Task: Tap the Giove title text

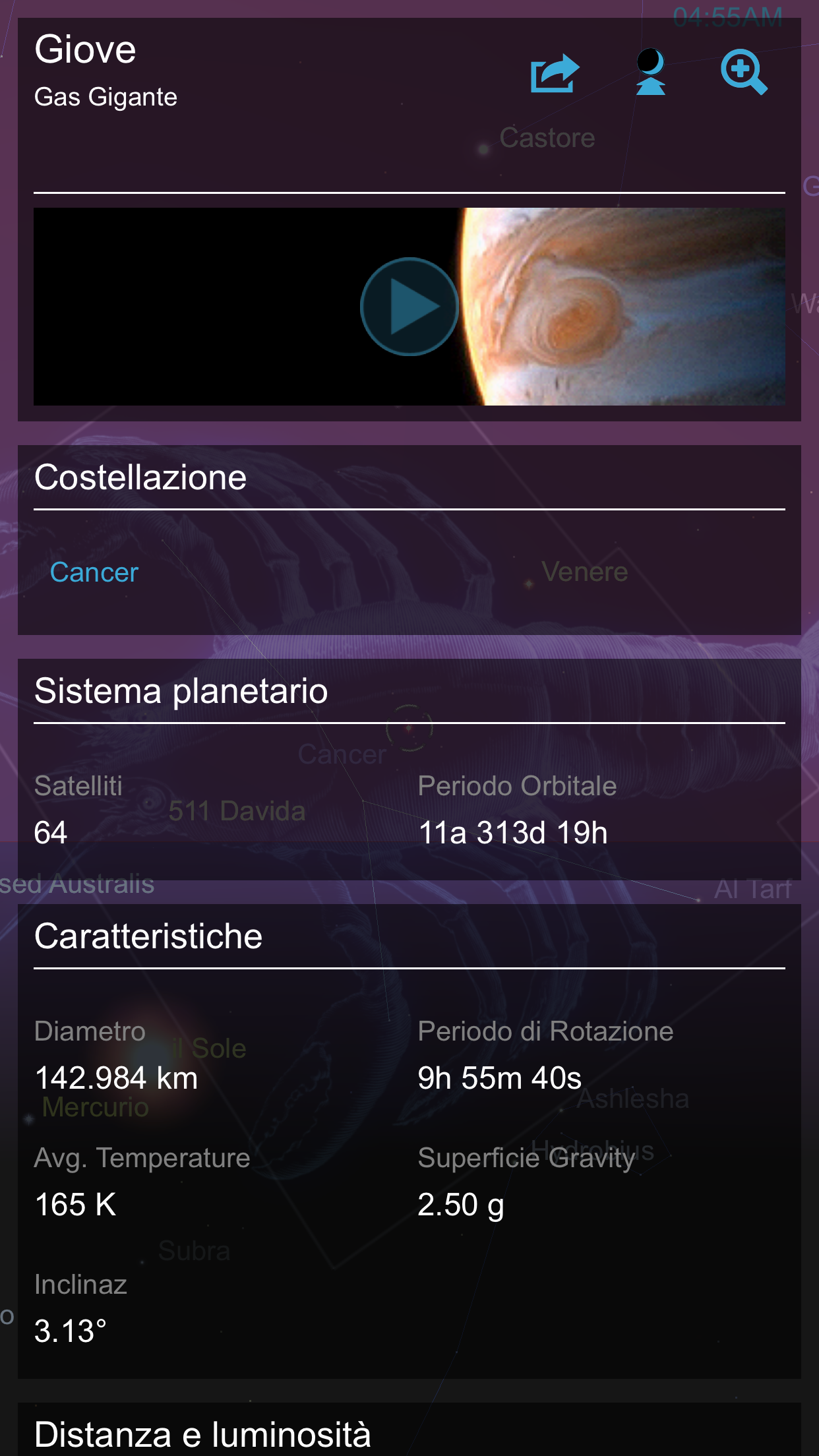Action: pyautogui.click(x=85, y=49)
